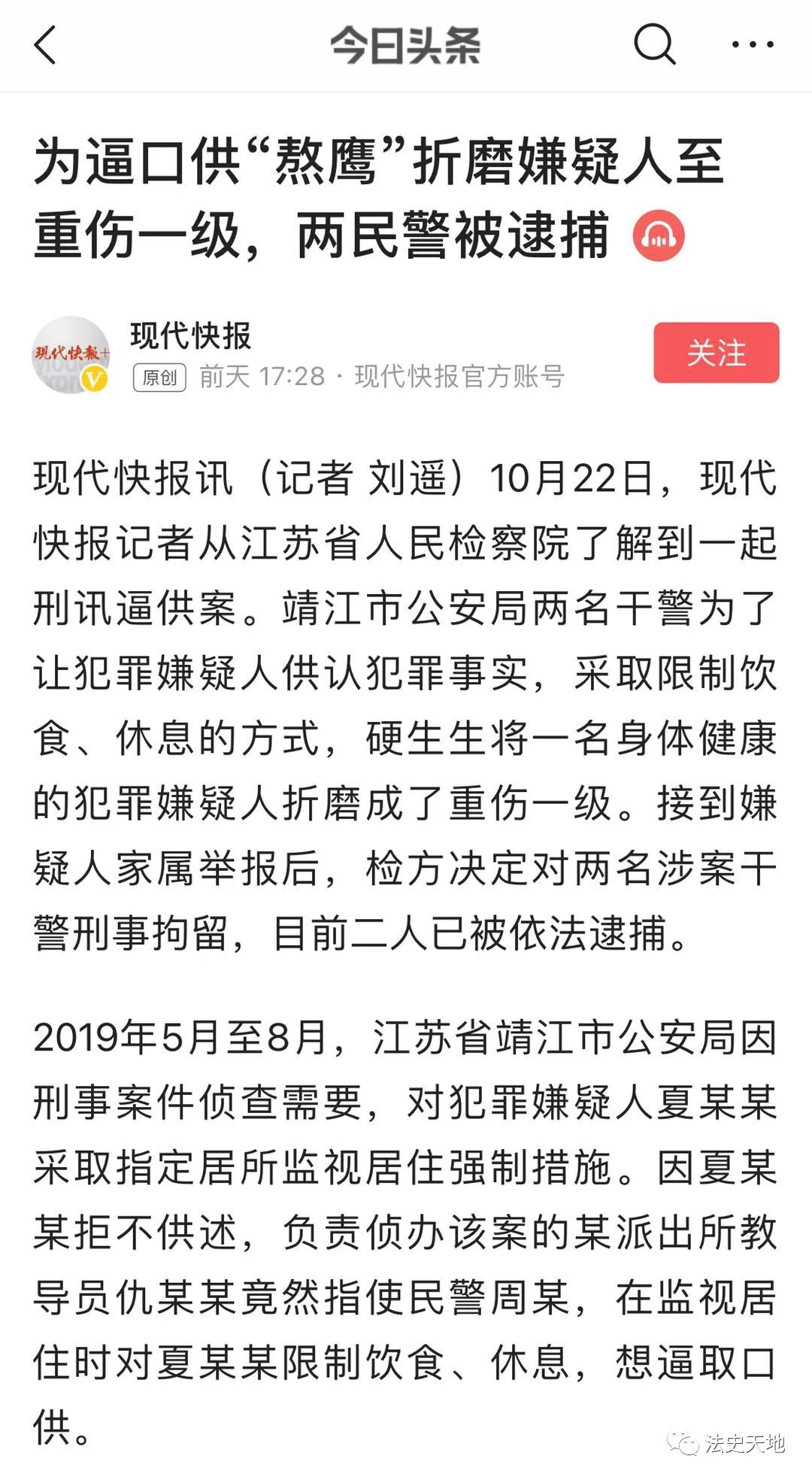This screenshot has width=812, height=1480.
Task: Play the article audio with headphone icon
Action: 659,236
